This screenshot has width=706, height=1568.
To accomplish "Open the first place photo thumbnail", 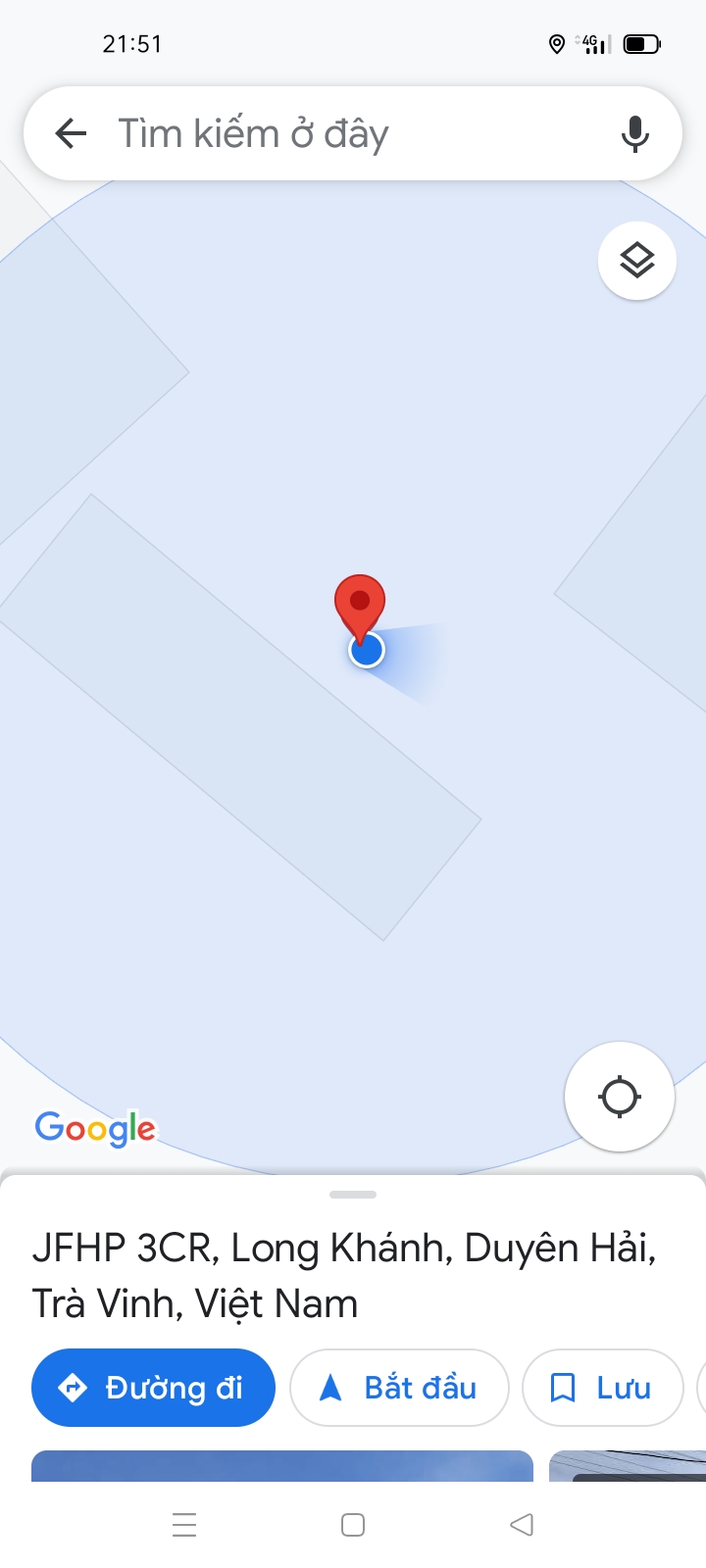I will coord(282,1466).
